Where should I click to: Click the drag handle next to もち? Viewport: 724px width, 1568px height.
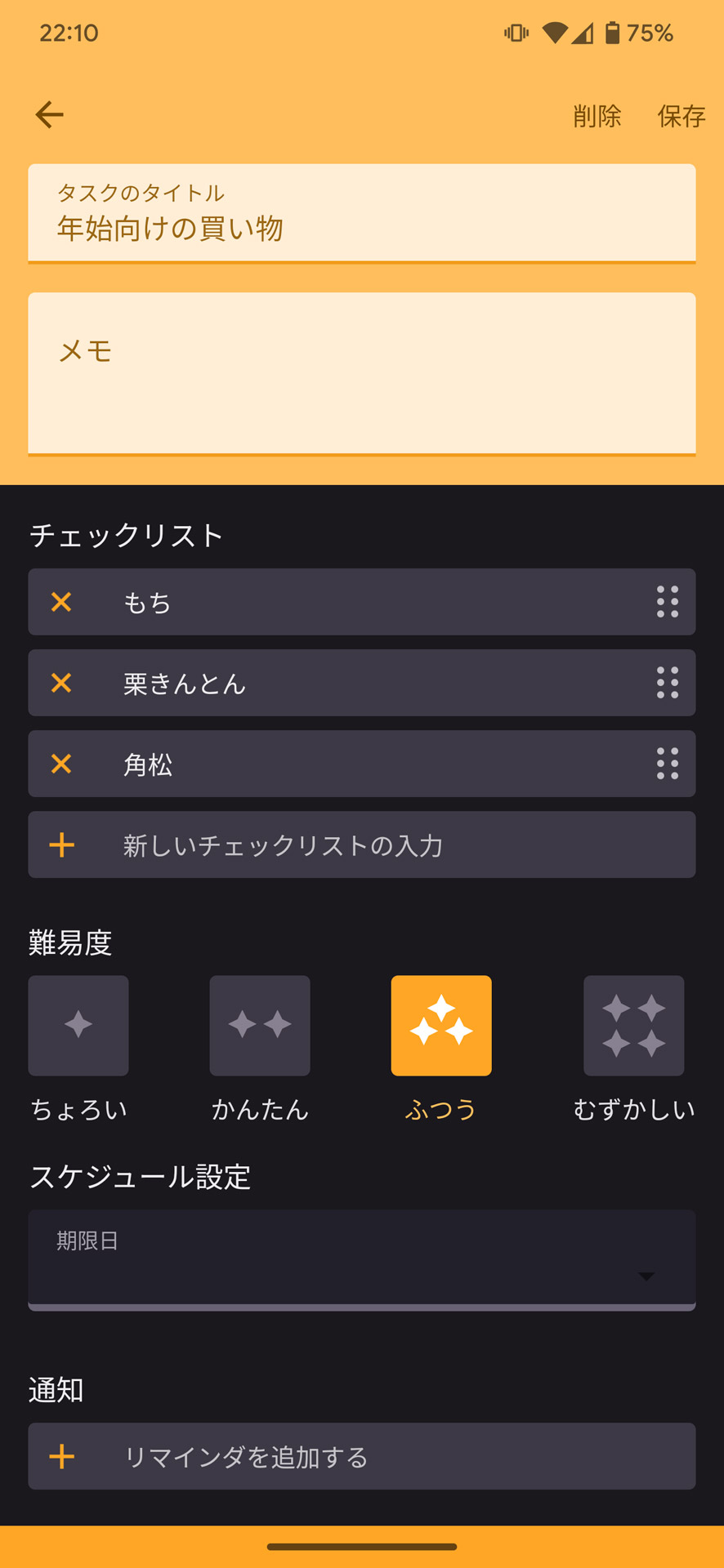pos(667,602)
